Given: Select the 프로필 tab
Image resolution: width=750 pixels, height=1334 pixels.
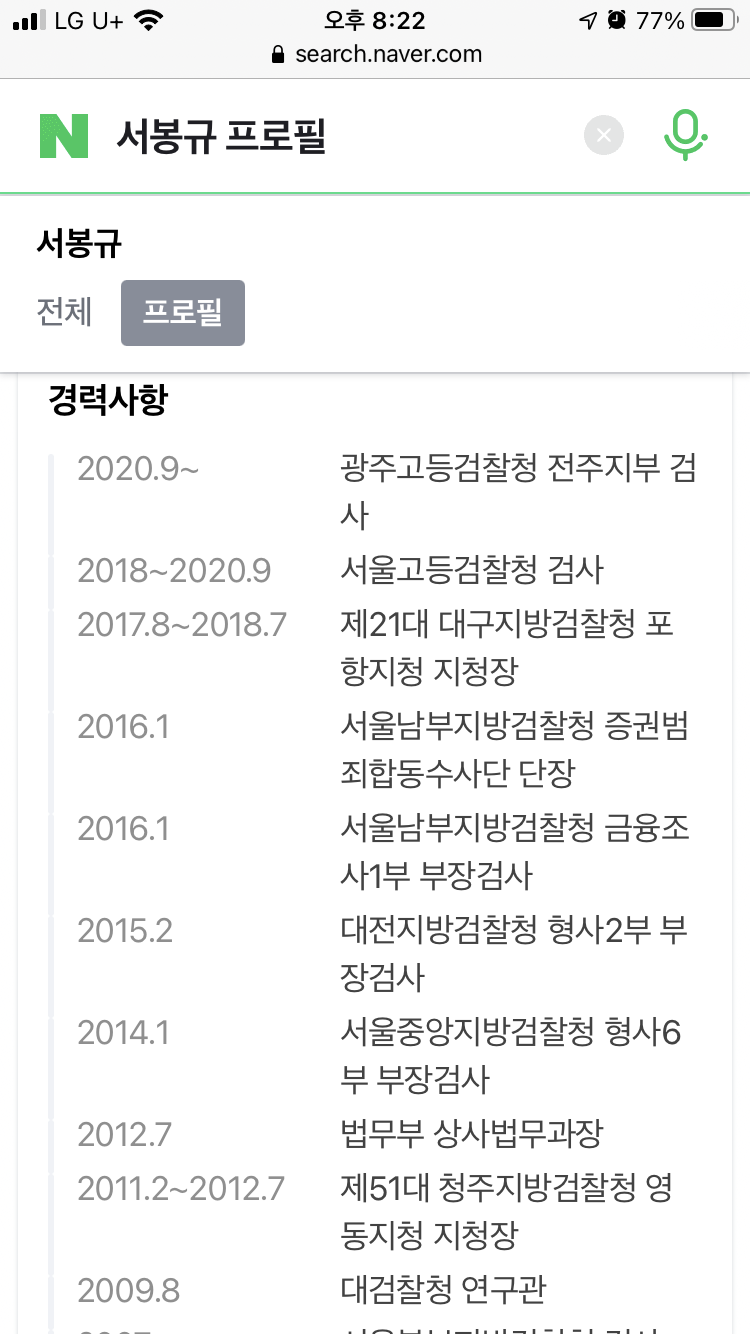Looking at the screenshot, I should pyautogui.click(x=183, y=313).
